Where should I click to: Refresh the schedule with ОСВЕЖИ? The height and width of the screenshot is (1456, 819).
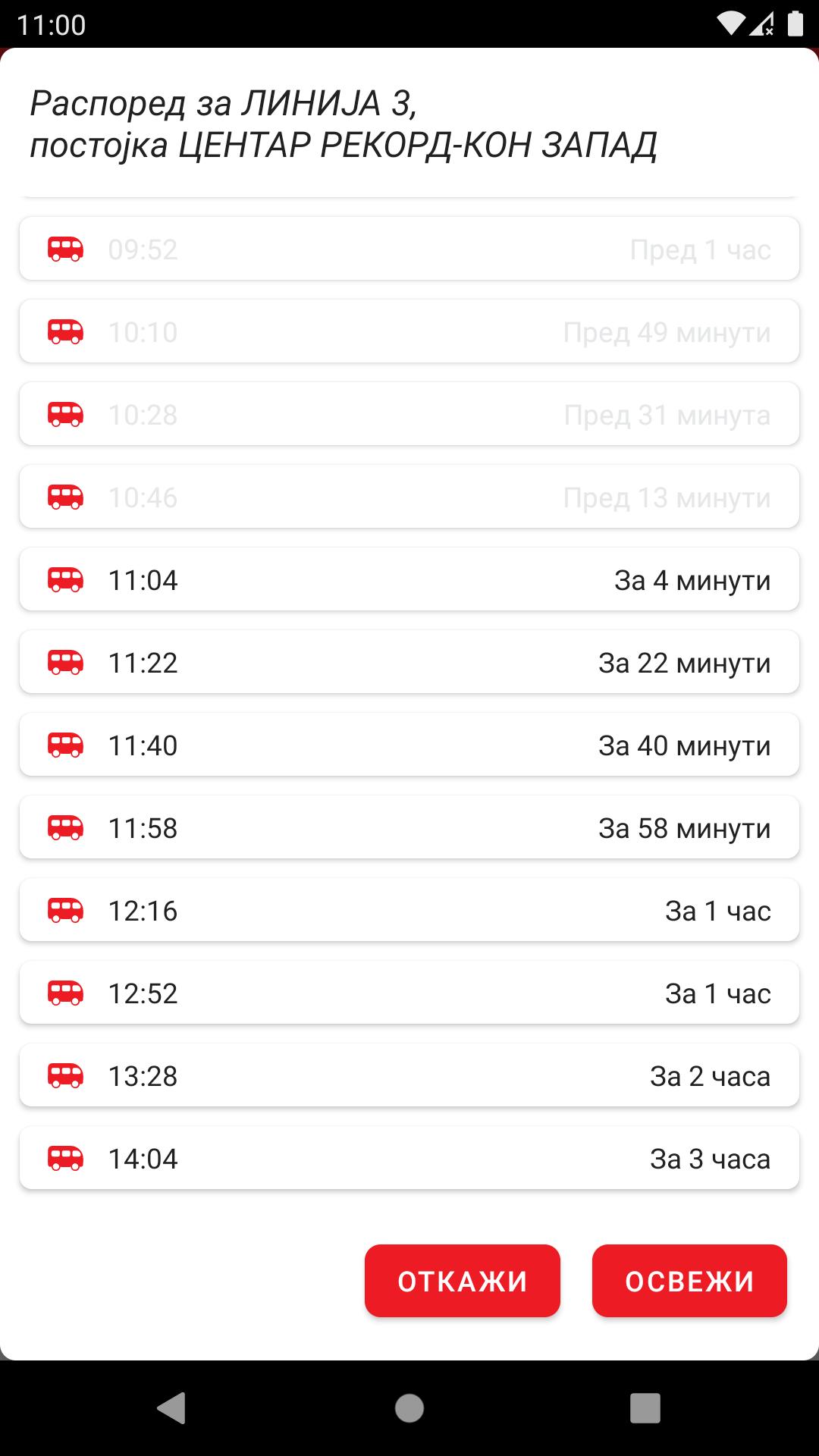tap(689, 1281)
